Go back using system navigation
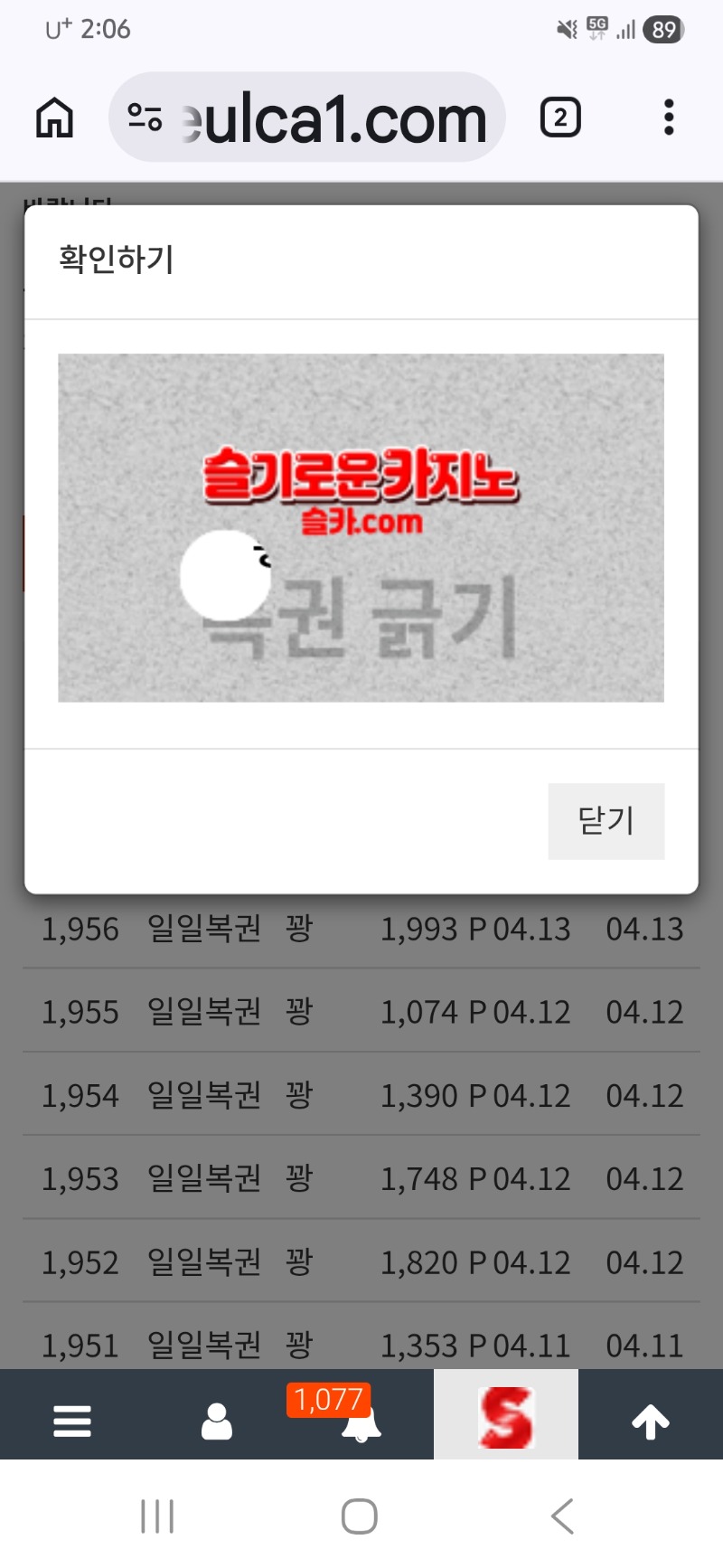Screen dimensions: 723x1568 pos(562,1516)
